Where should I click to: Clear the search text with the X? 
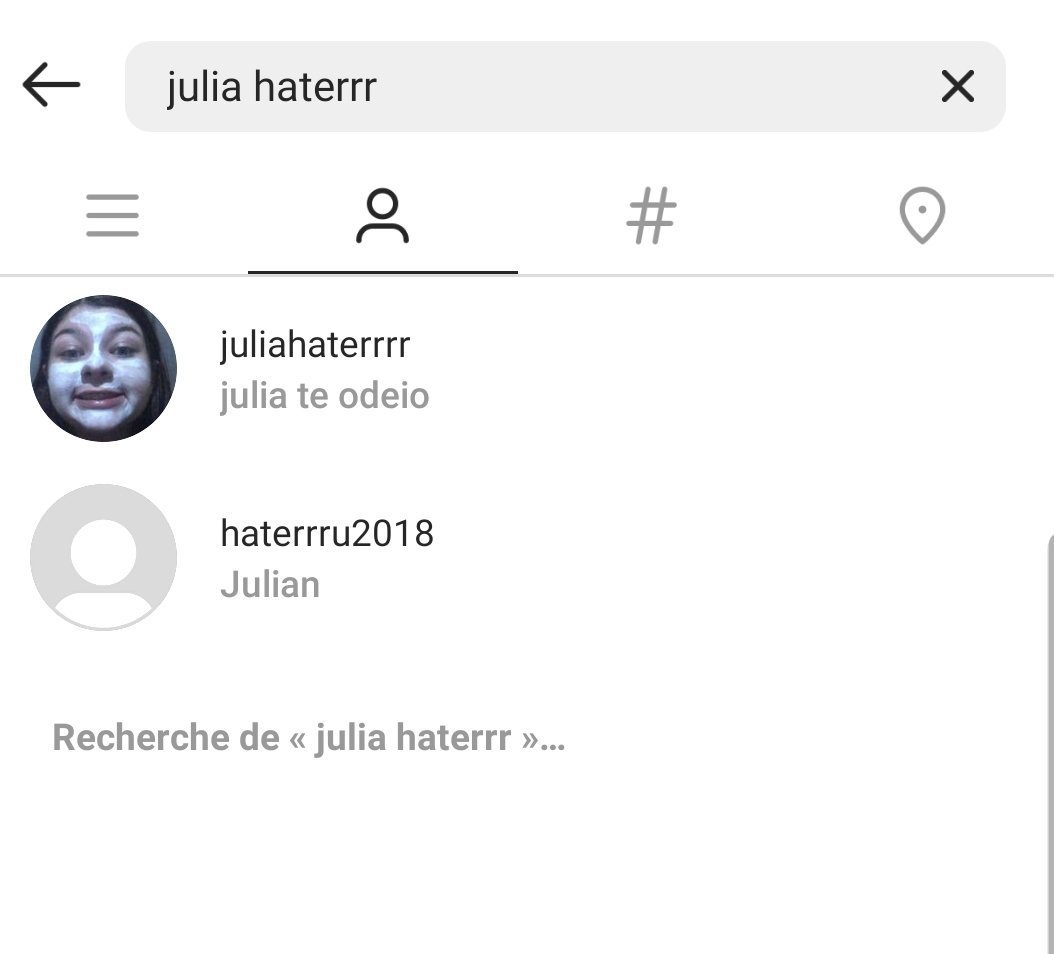[x=957, y=87]
